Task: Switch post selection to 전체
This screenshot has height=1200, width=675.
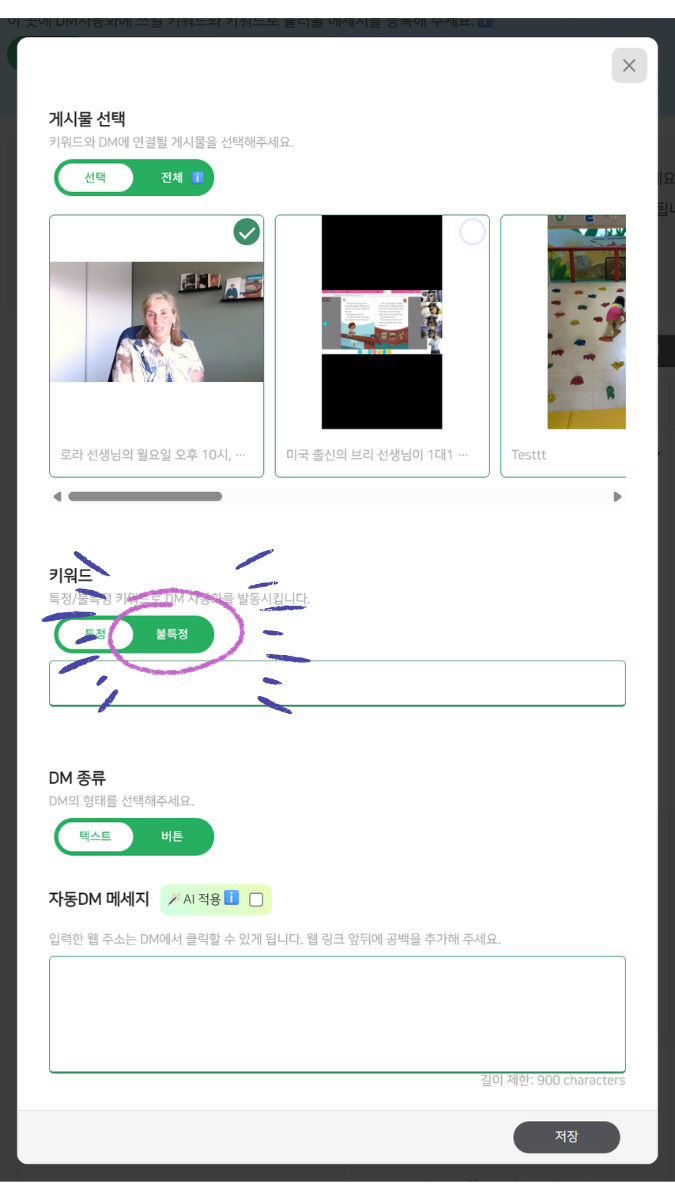Action: pyautogui.click(x=172, y=178)
